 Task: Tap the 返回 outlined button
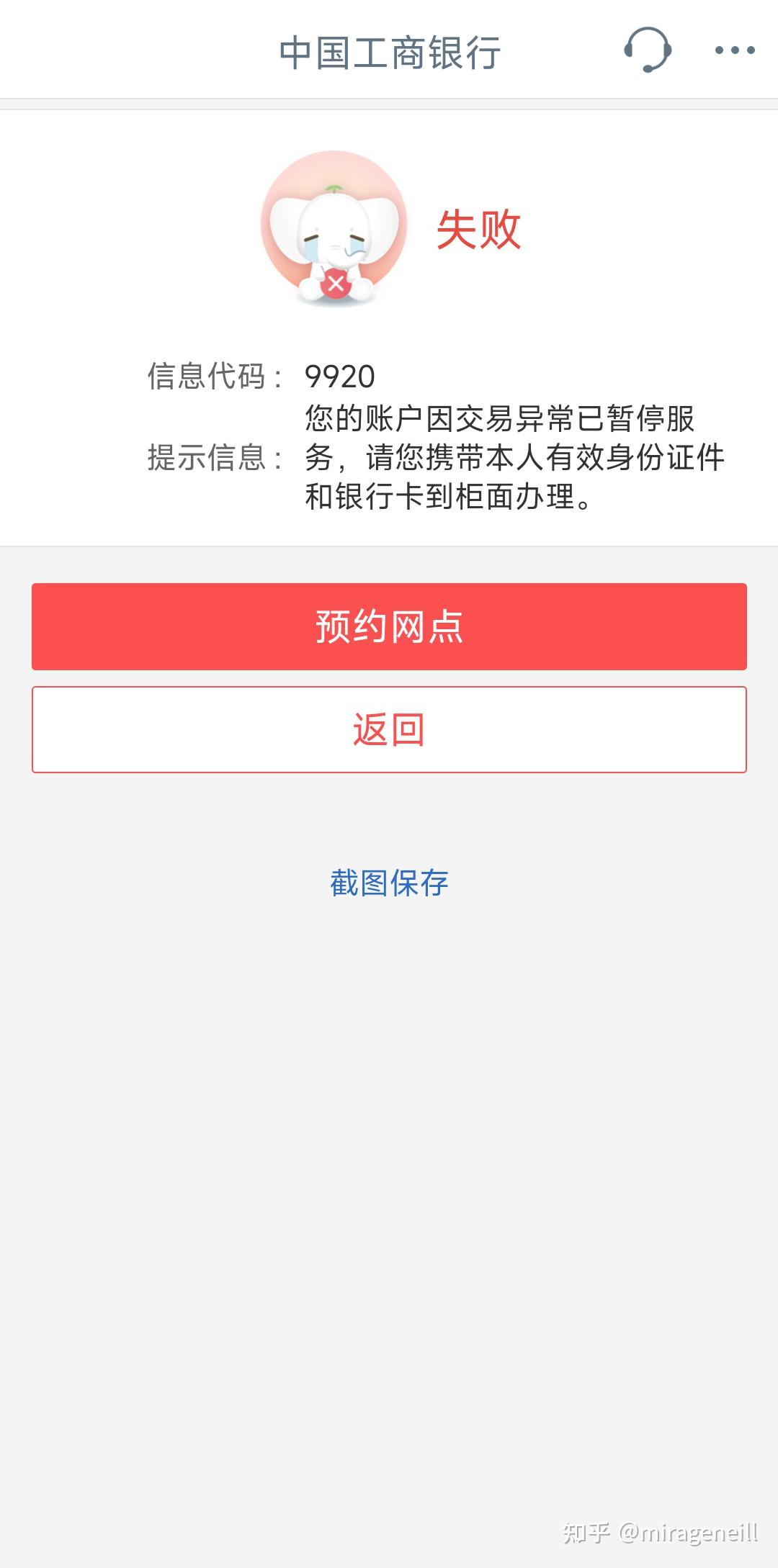coord(389,729)
